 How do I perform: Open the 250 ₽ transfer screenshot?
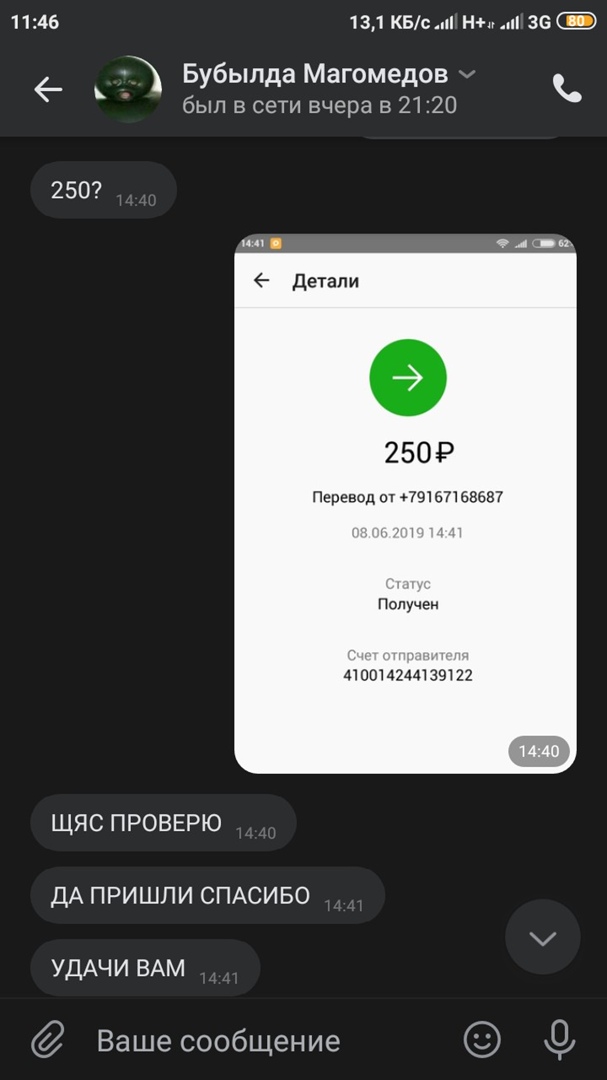coord(405,503)
